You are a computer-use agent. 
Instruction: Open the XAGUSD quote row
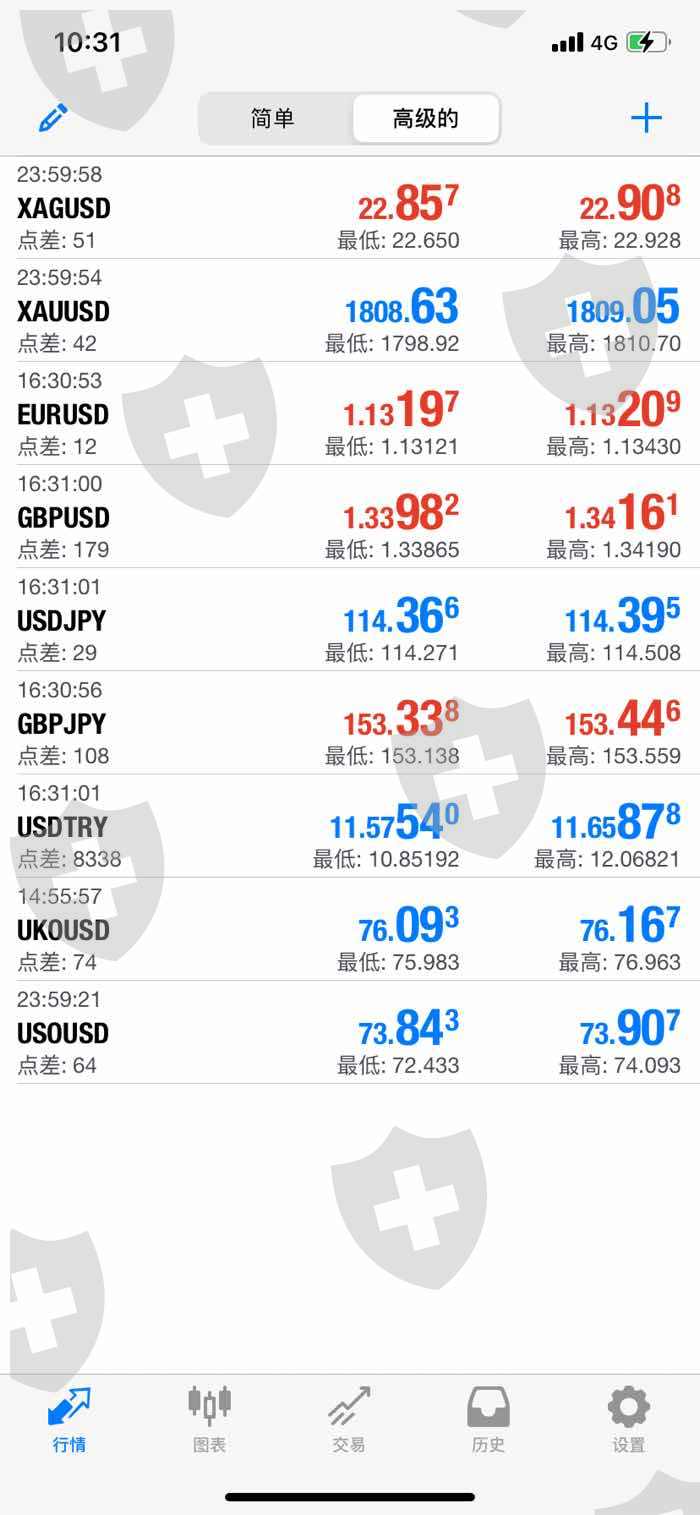pyautogui.click(x=350, y=208)
